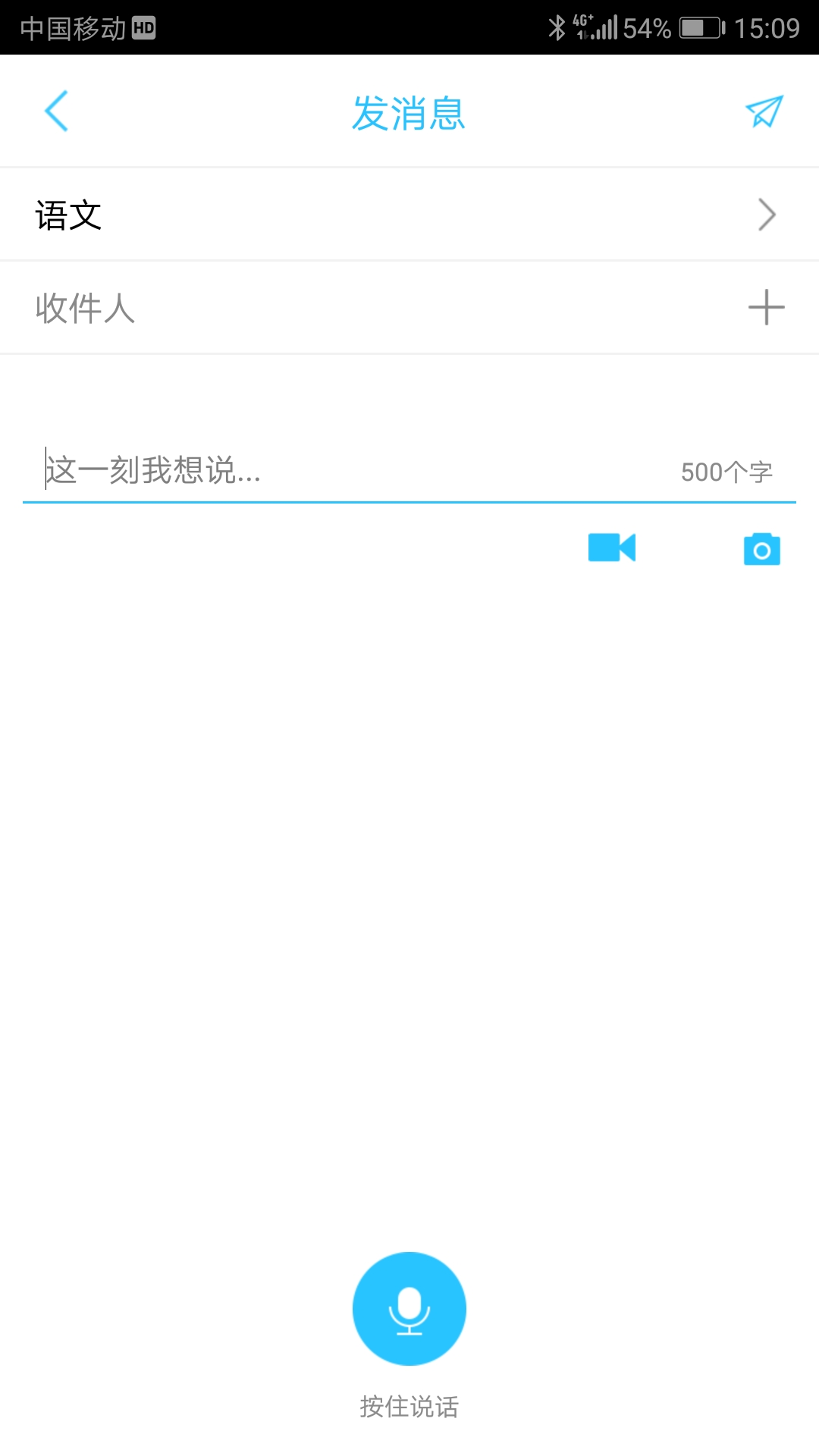Attach a video using the camcorder icon
Viewport: 819px width, 1456px height.
(x=612, y=548)
